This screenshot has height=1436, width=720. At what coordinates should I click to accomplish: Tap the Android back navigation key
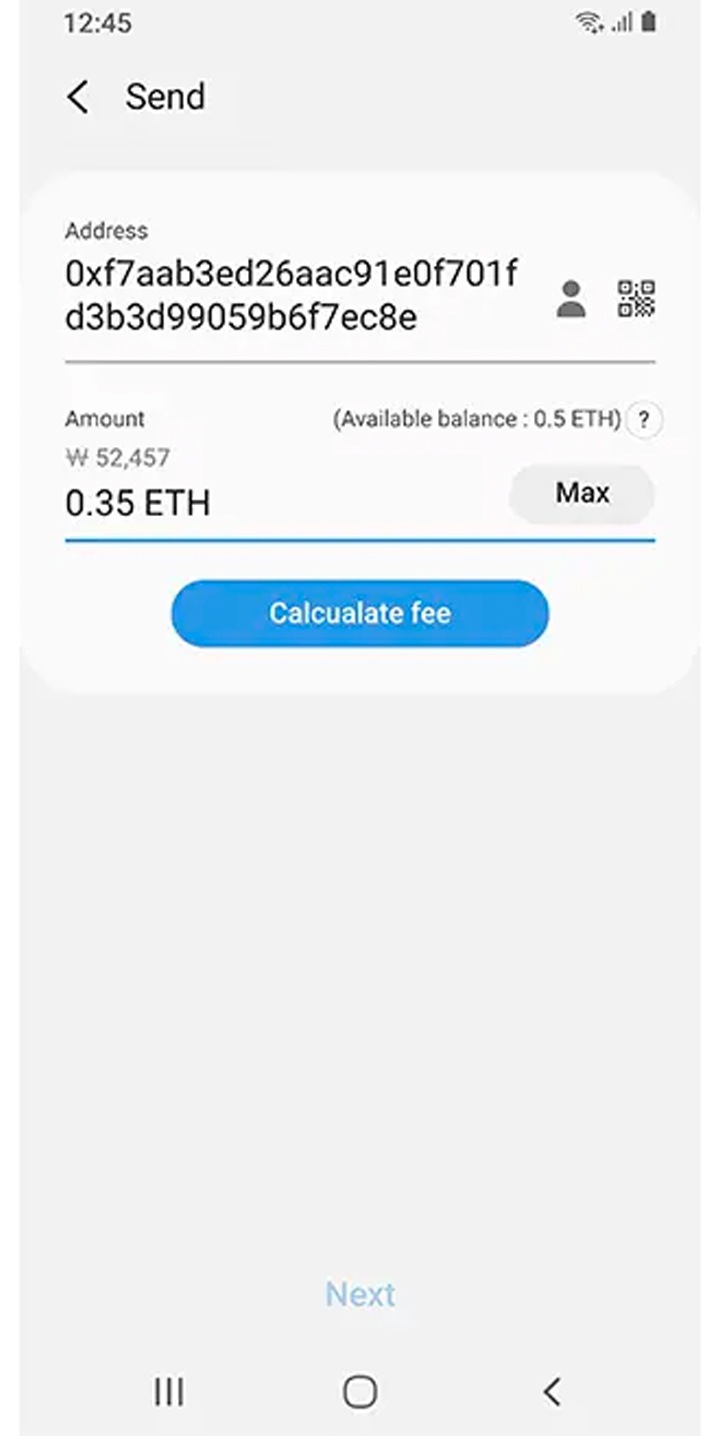(551, 1391)
